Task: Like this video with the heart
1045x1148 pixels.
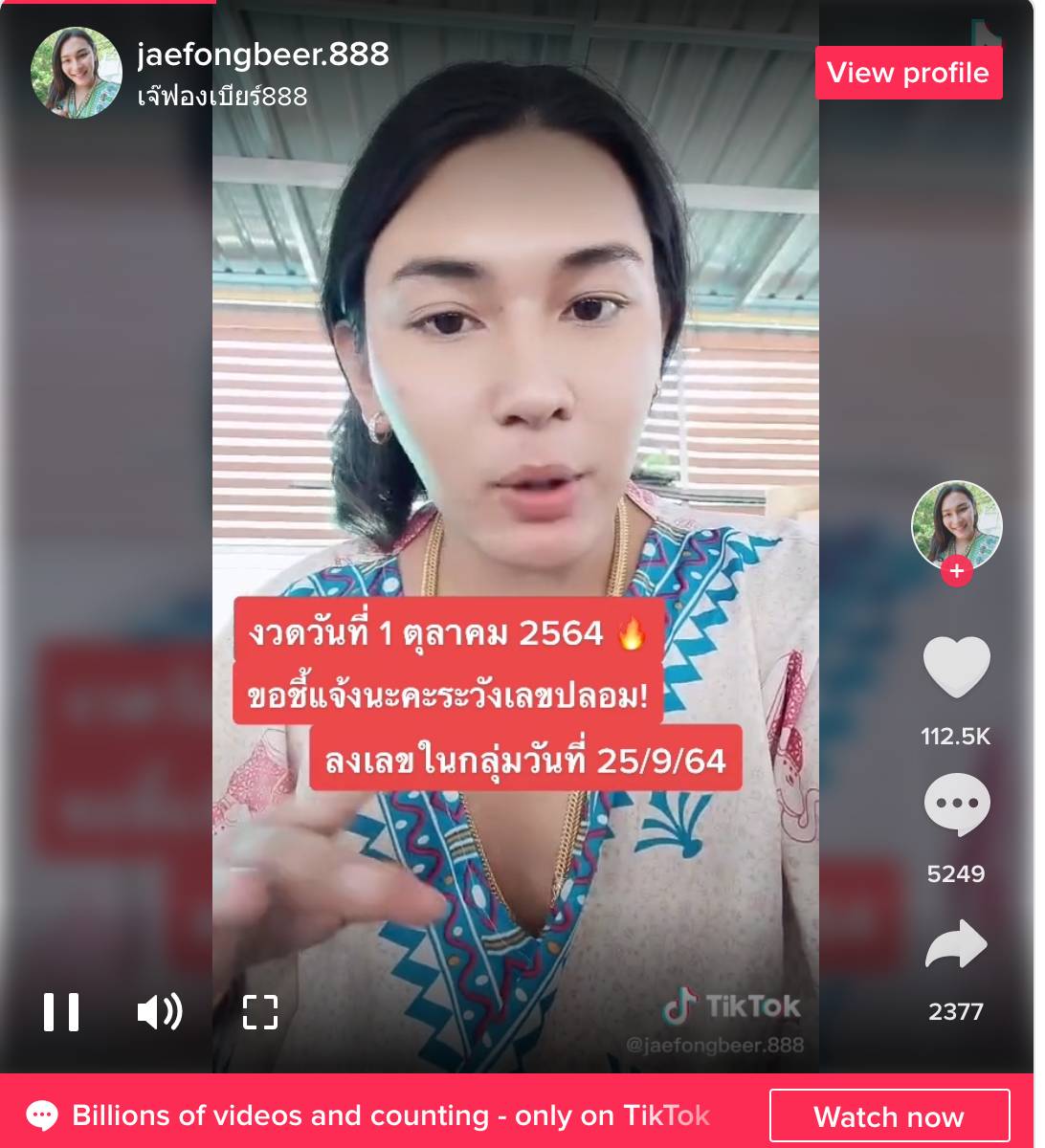Action: 955,667
